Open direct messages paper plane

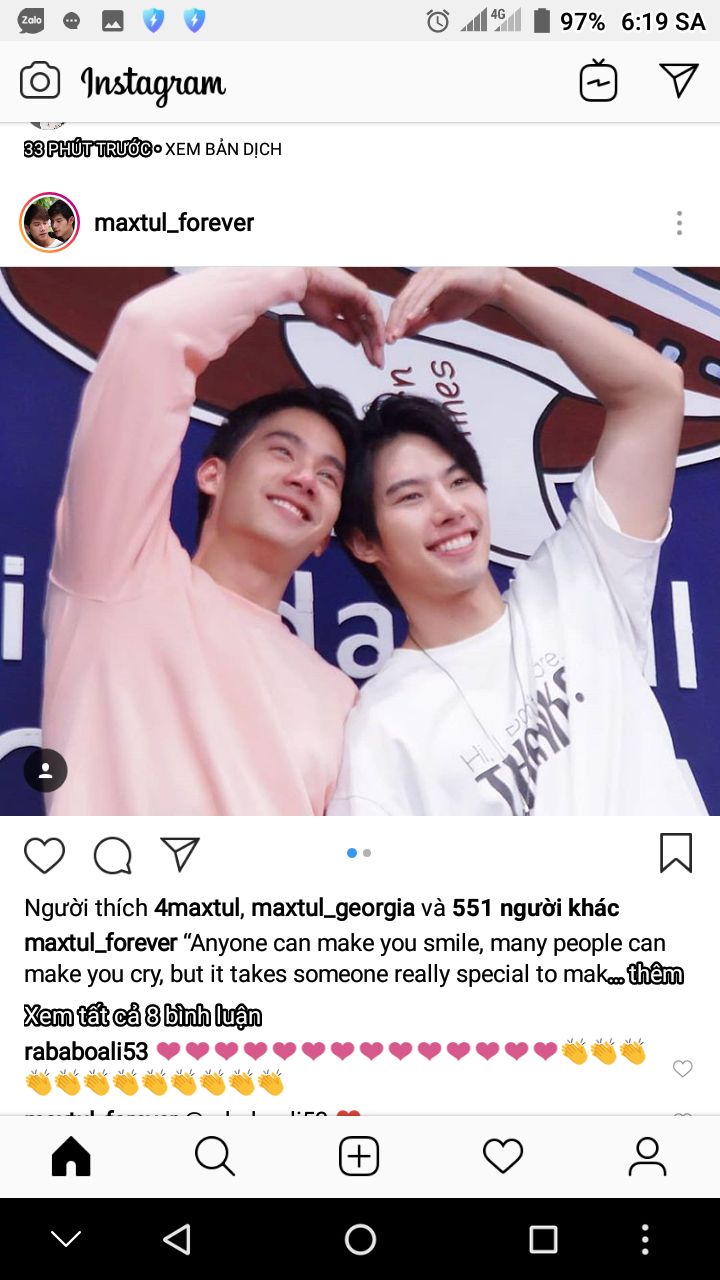tap(679, 81)
